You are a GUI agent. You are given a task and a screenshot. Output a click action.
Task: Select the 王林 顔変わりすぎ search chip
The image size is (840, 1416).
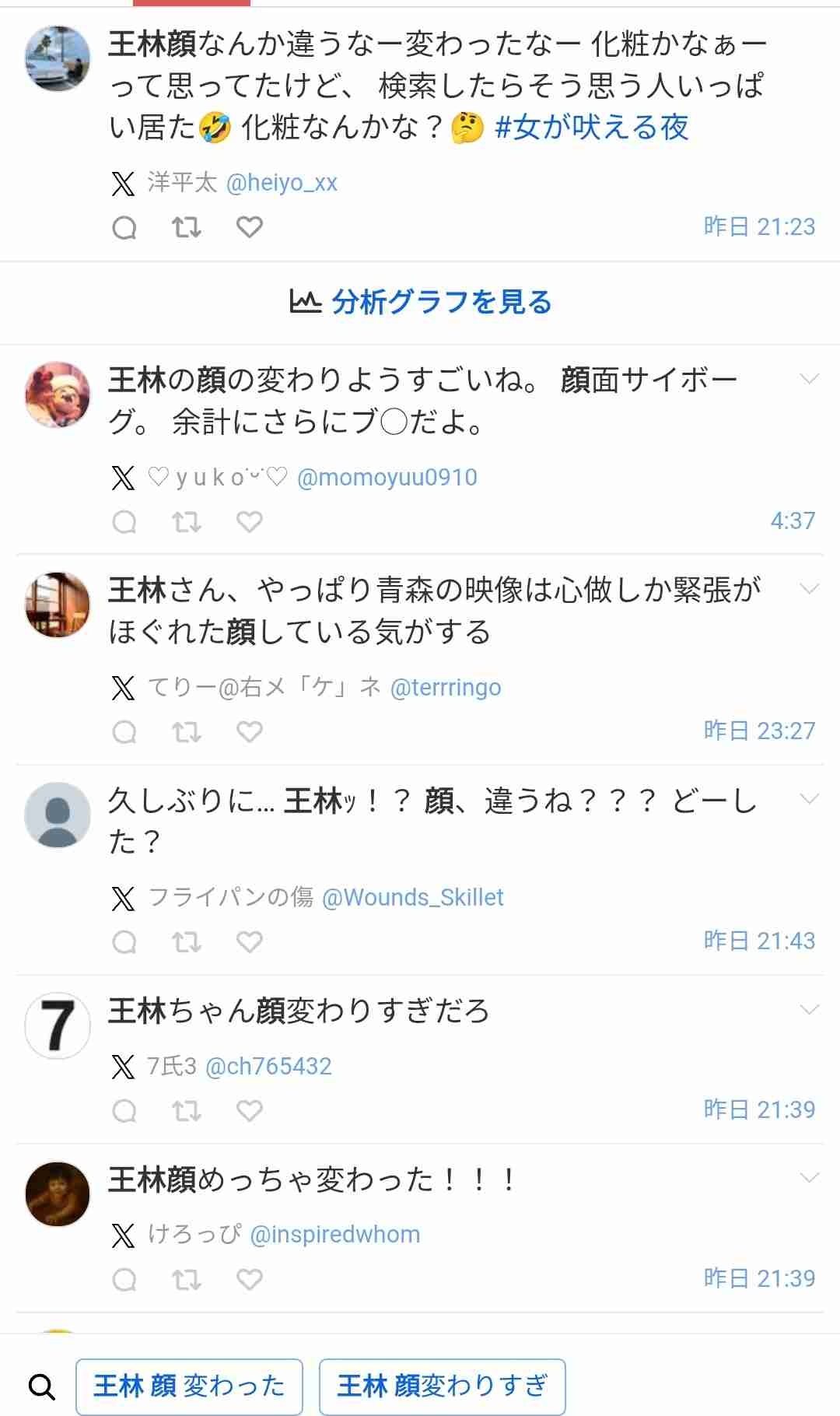[442, 1386]
